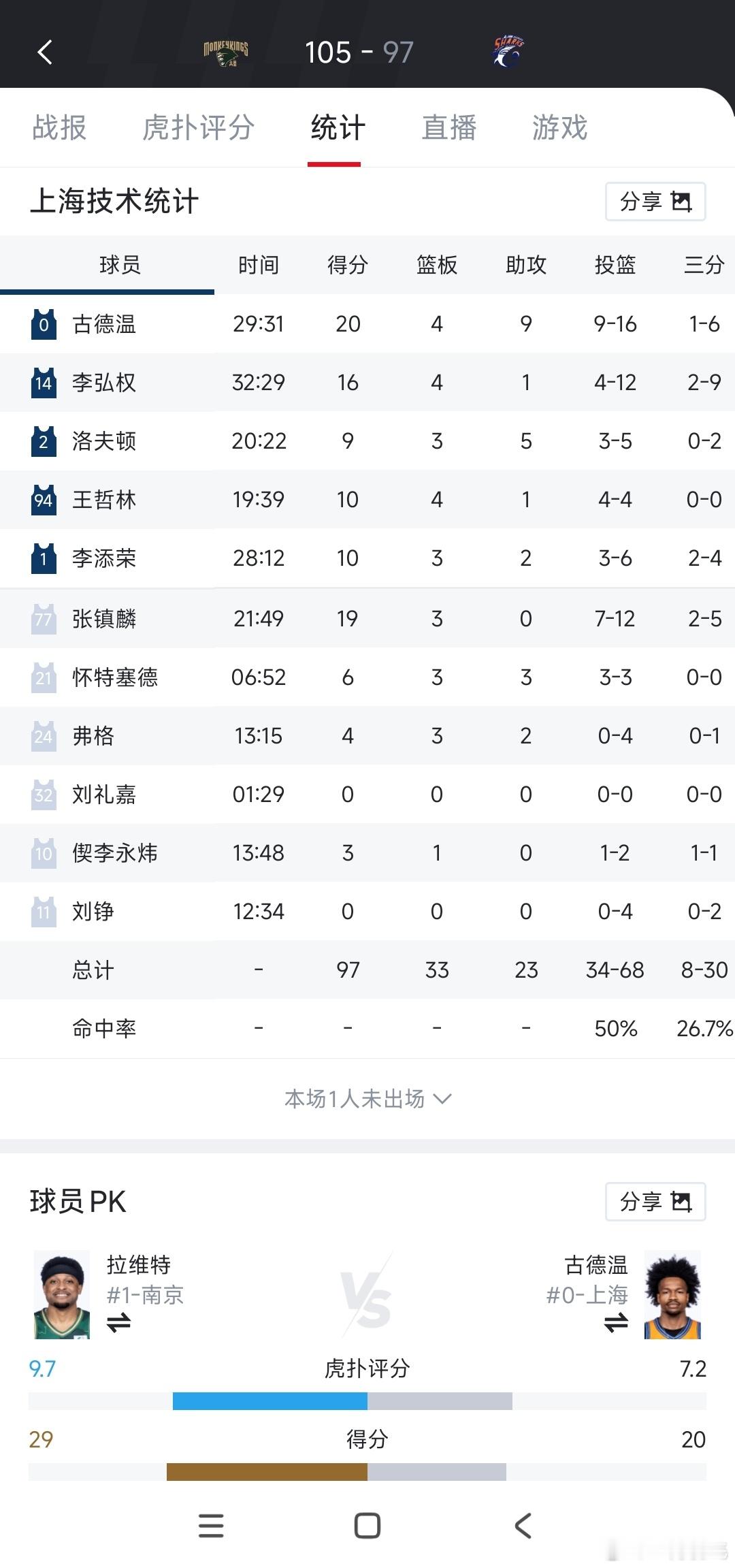This screenshot has width=735, height=1568.
Task: Click 张镇麟's jersey number icon
Action: (43, 618)
